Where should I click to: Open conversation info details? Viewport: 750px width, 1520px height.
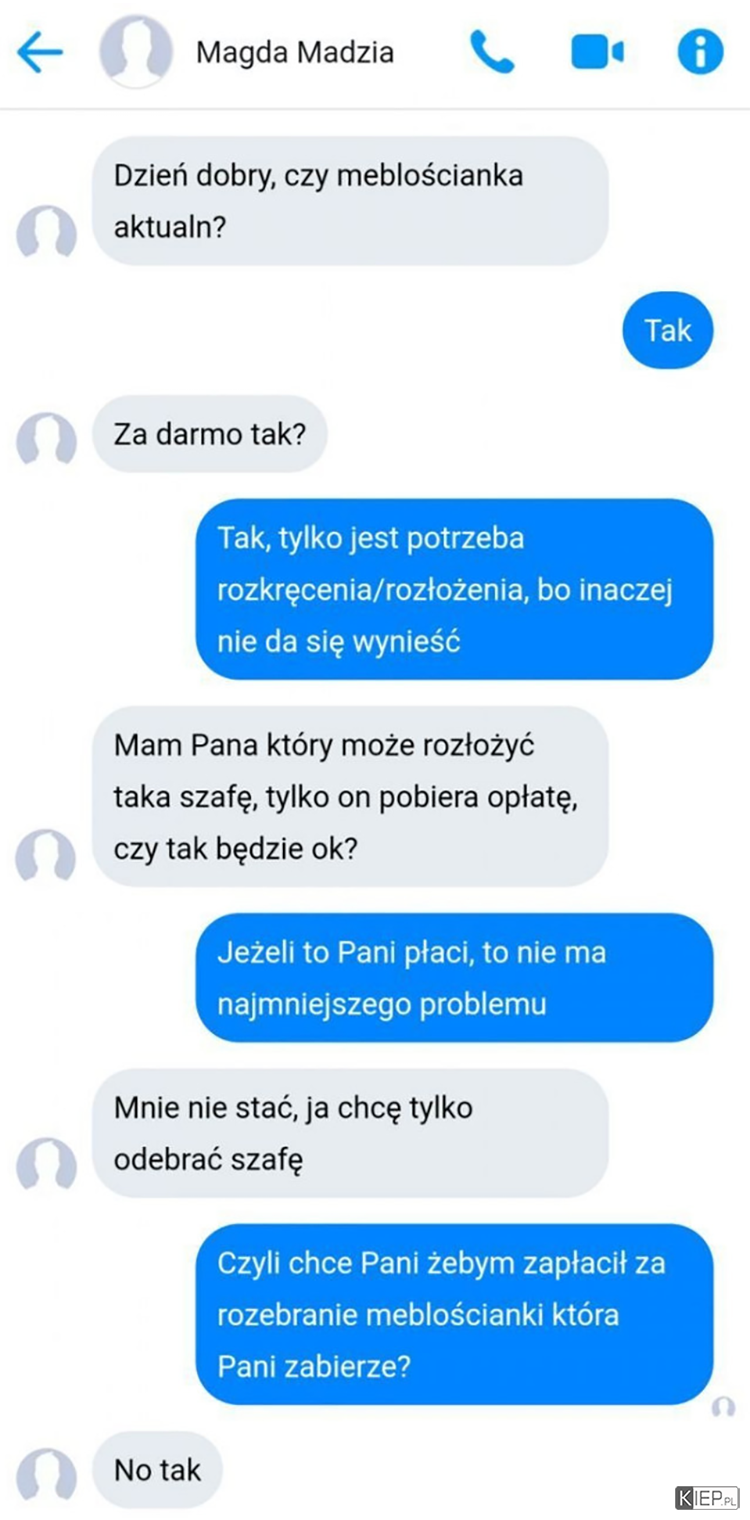point(700,52)
